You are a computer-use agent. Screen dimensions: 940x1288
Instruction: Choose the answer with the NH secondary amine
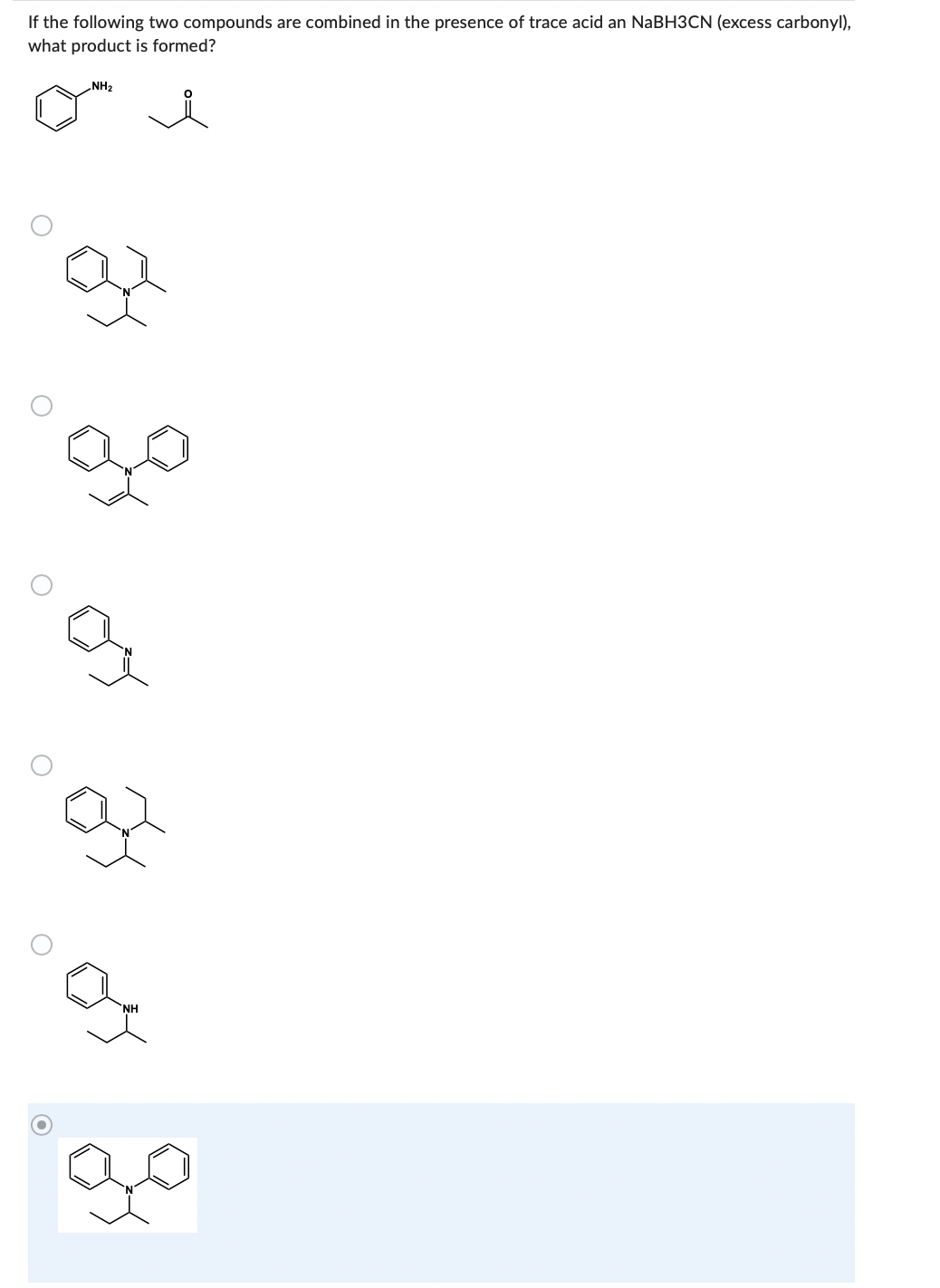(x=41, y=945)
